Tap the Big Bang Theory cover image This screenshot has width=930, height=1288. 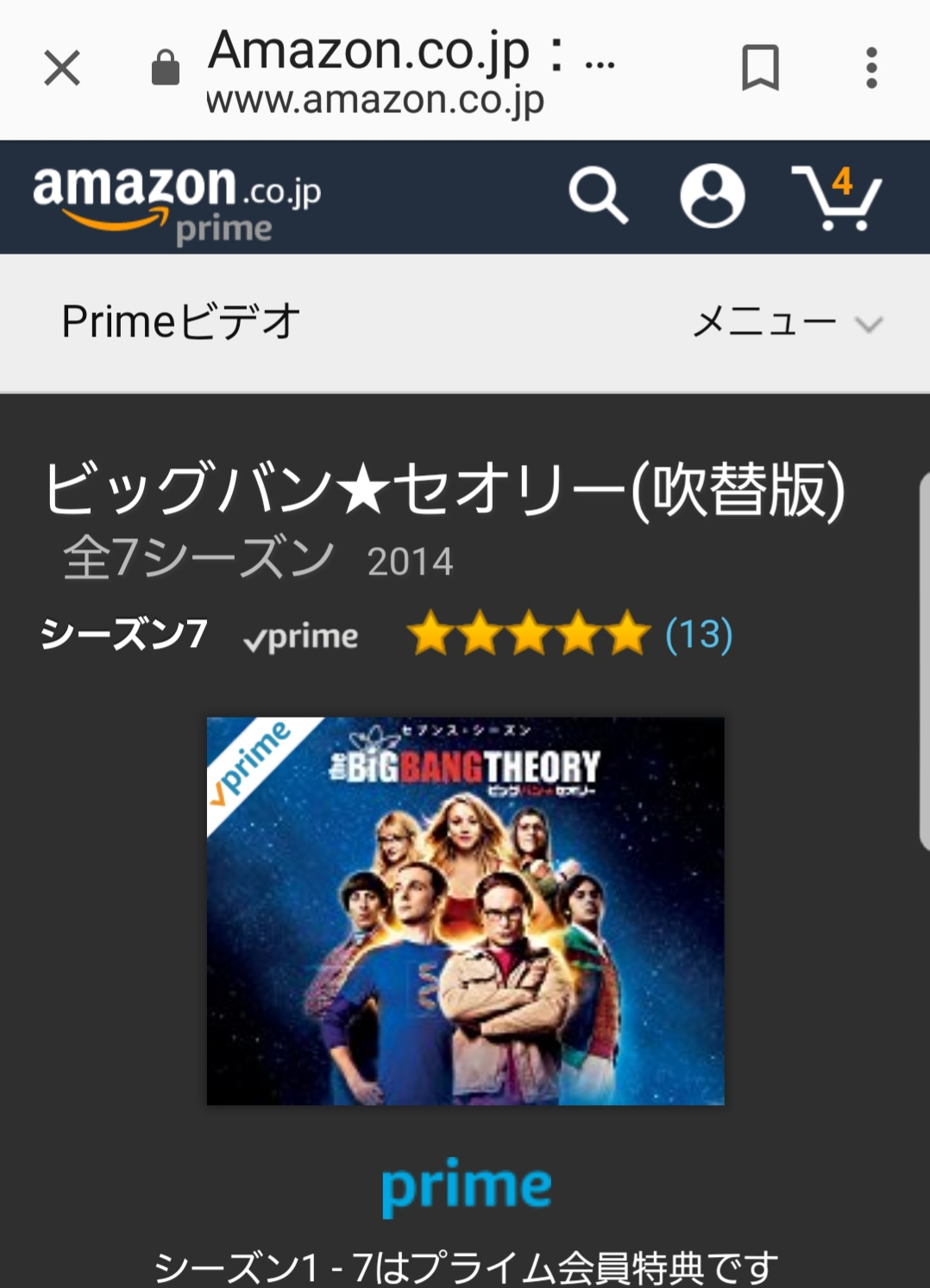coord(465,910)
